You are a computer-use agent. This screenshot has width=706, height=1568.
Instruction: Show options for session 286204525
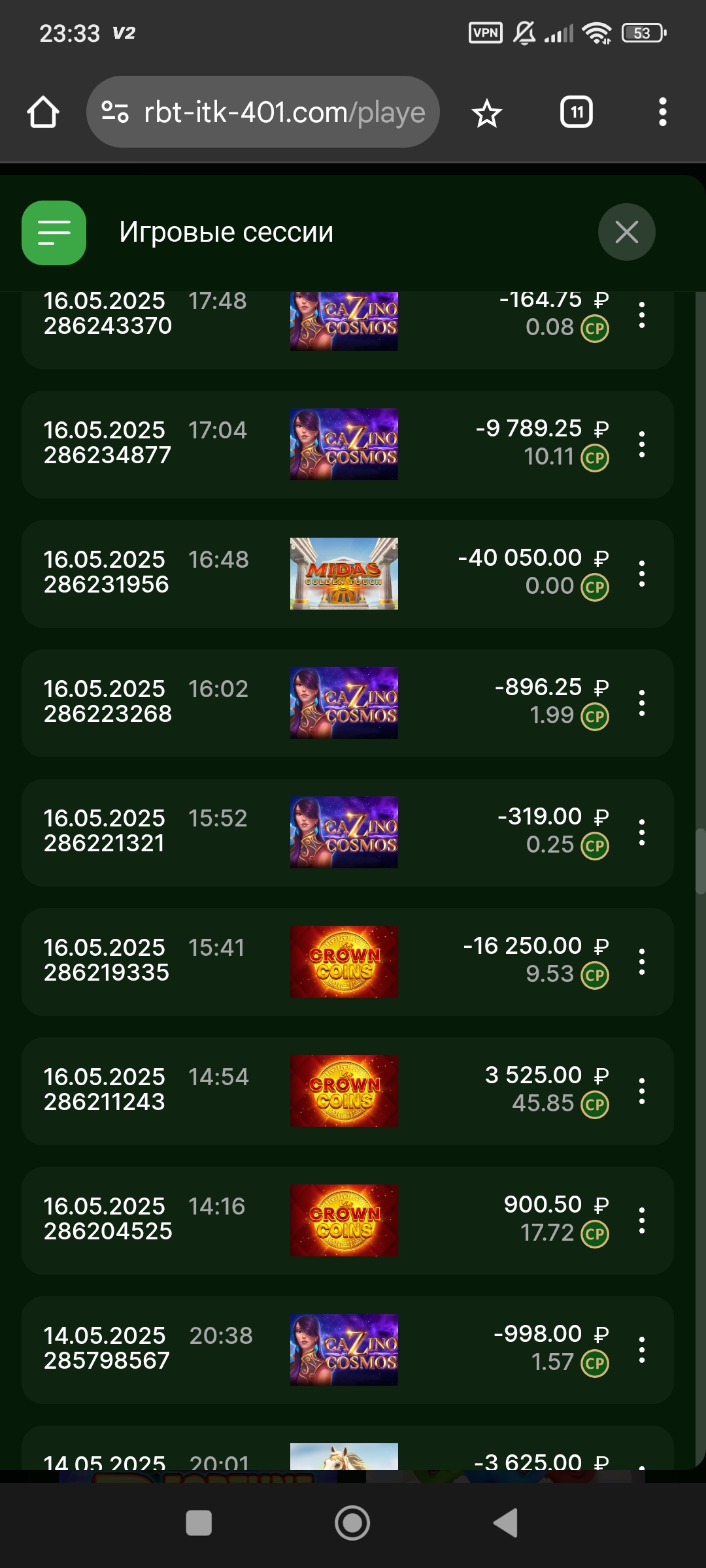coord(642,1220)
